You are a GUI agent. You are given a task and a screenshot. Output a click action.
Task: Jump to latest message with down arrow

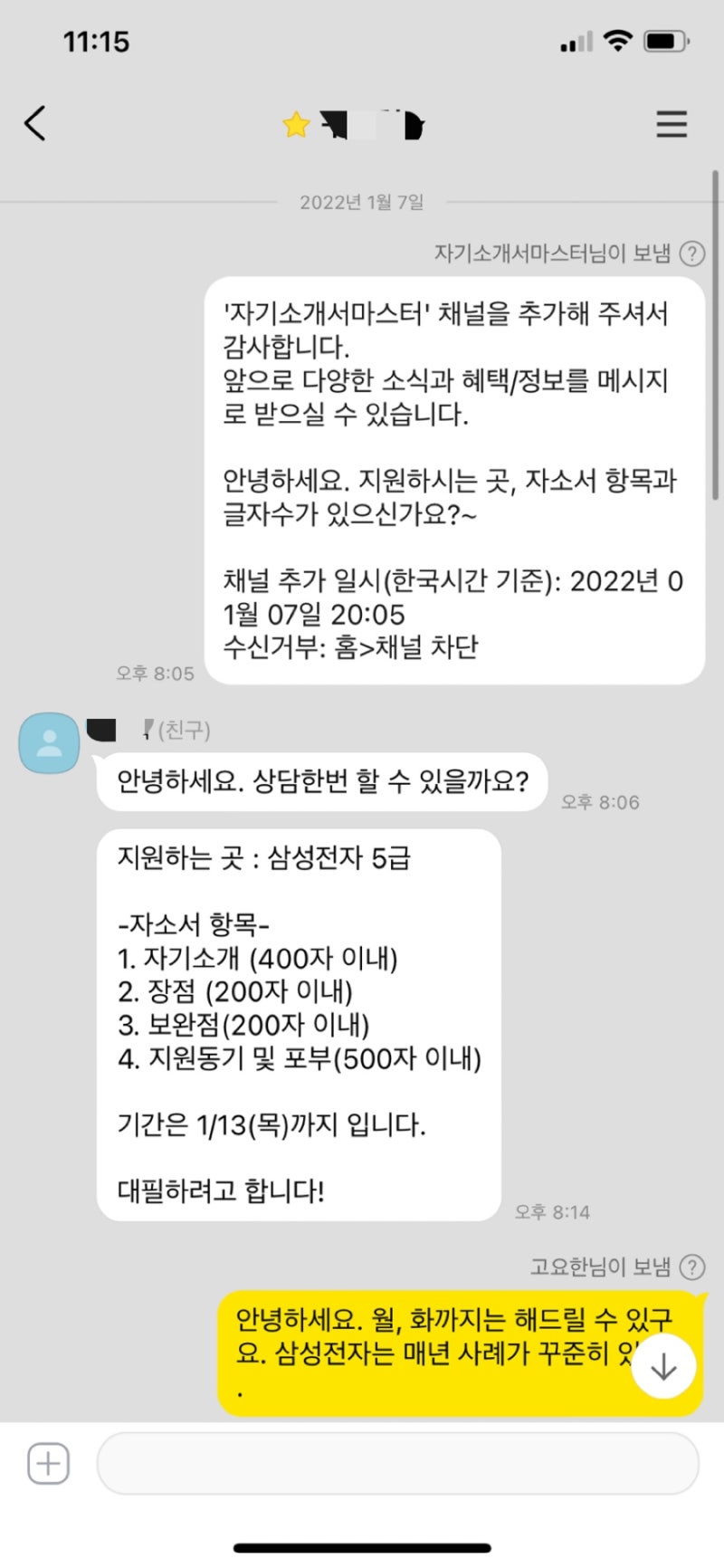coord(663,1367)
